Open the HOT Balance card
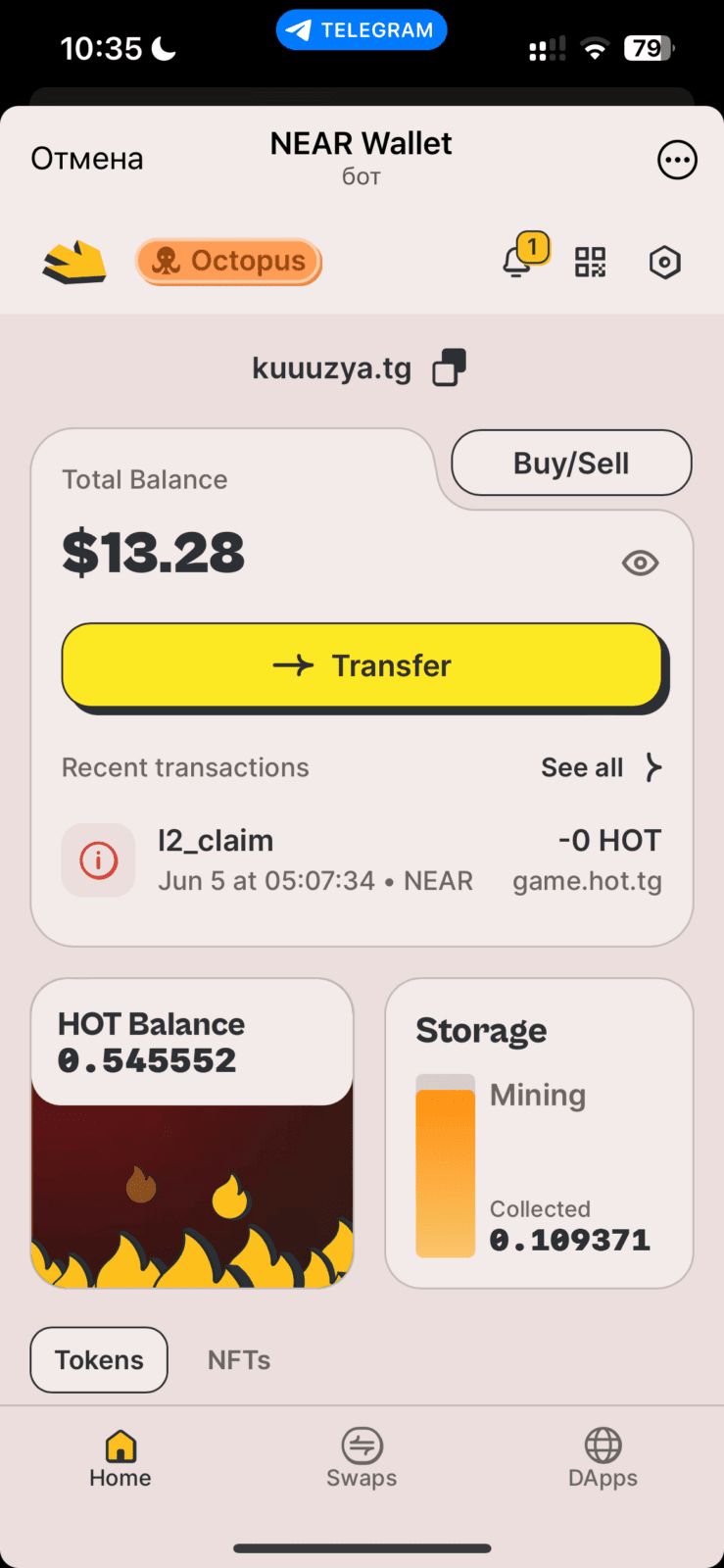 [192, 1133]
